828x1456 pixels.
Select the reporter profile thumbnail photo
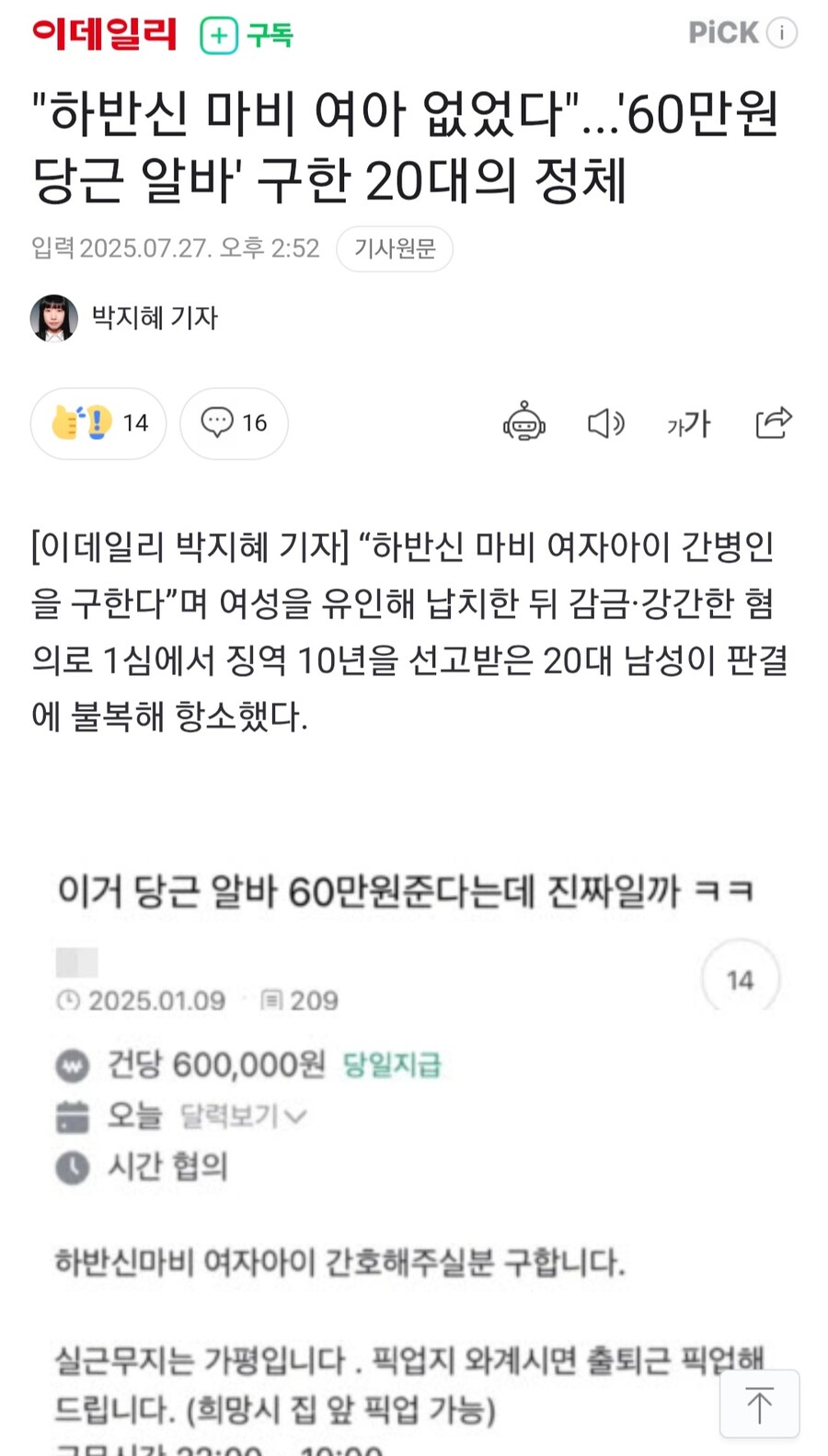(53, 318)
